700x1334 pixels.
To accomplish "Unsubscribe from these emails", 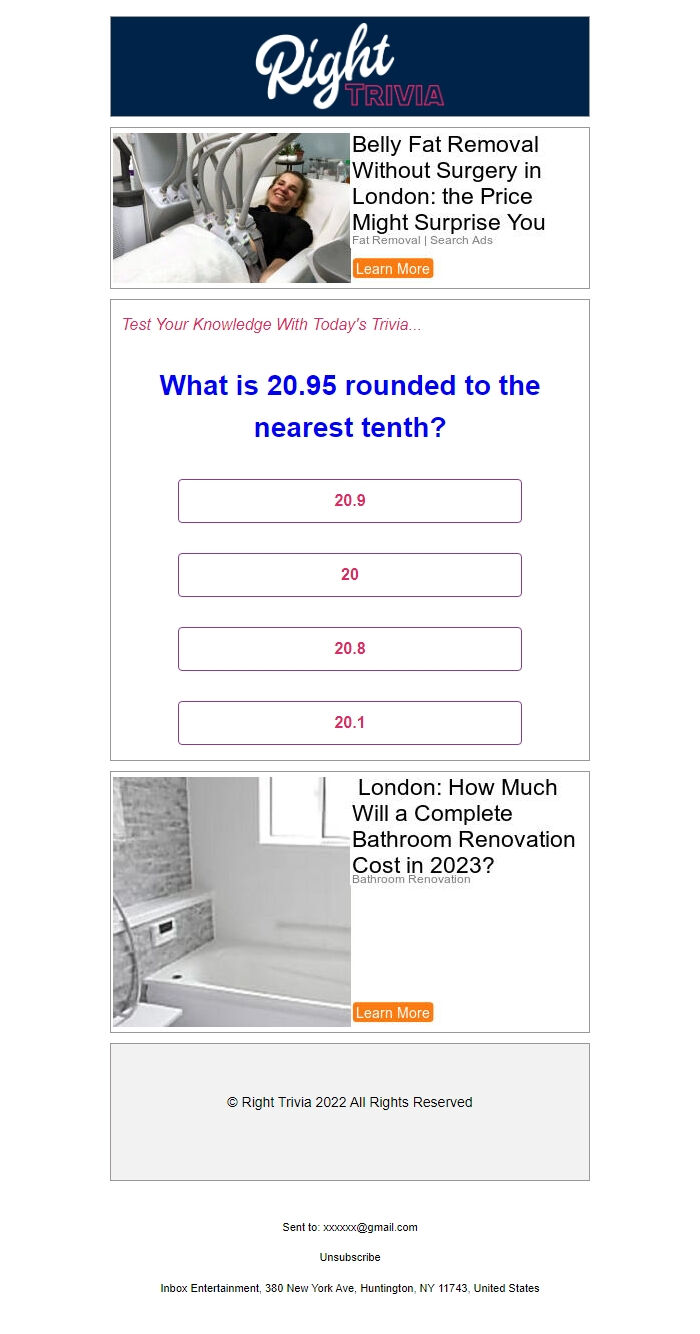I will [x=350, y=1257].
